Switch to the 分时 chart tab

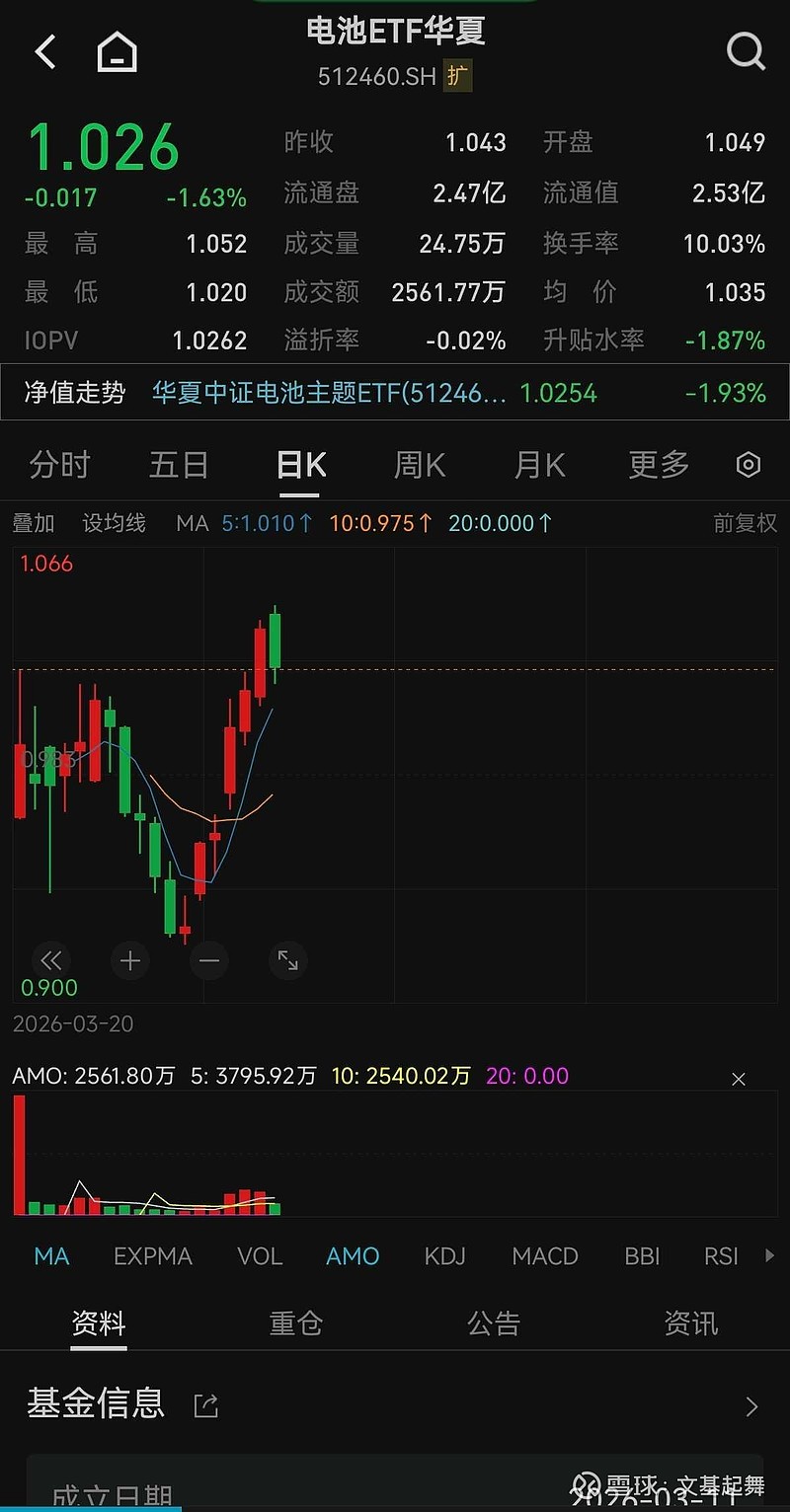point(59,464)
